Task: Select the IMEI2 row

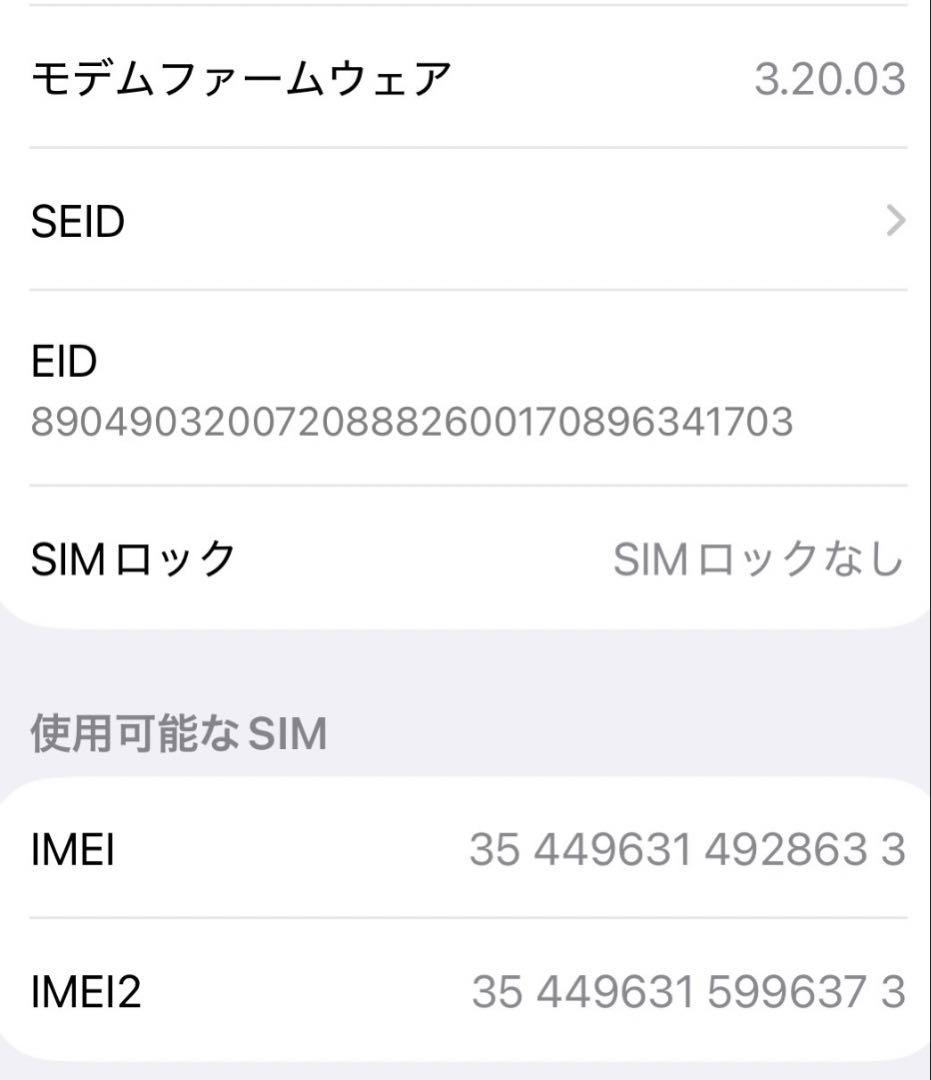Action: pos(465,994)
